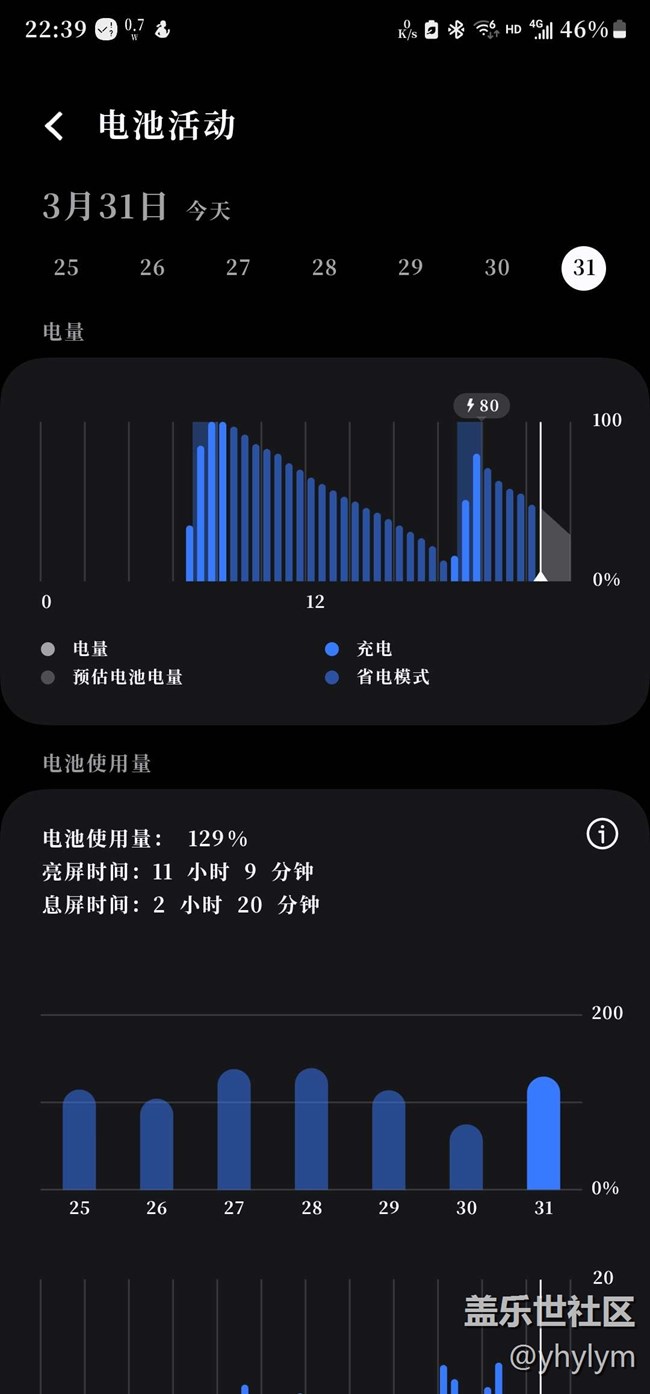The height and width of the screenshot is (1394, 650).
Task: Open the battery usage info icon
Action: click(602, 834)
